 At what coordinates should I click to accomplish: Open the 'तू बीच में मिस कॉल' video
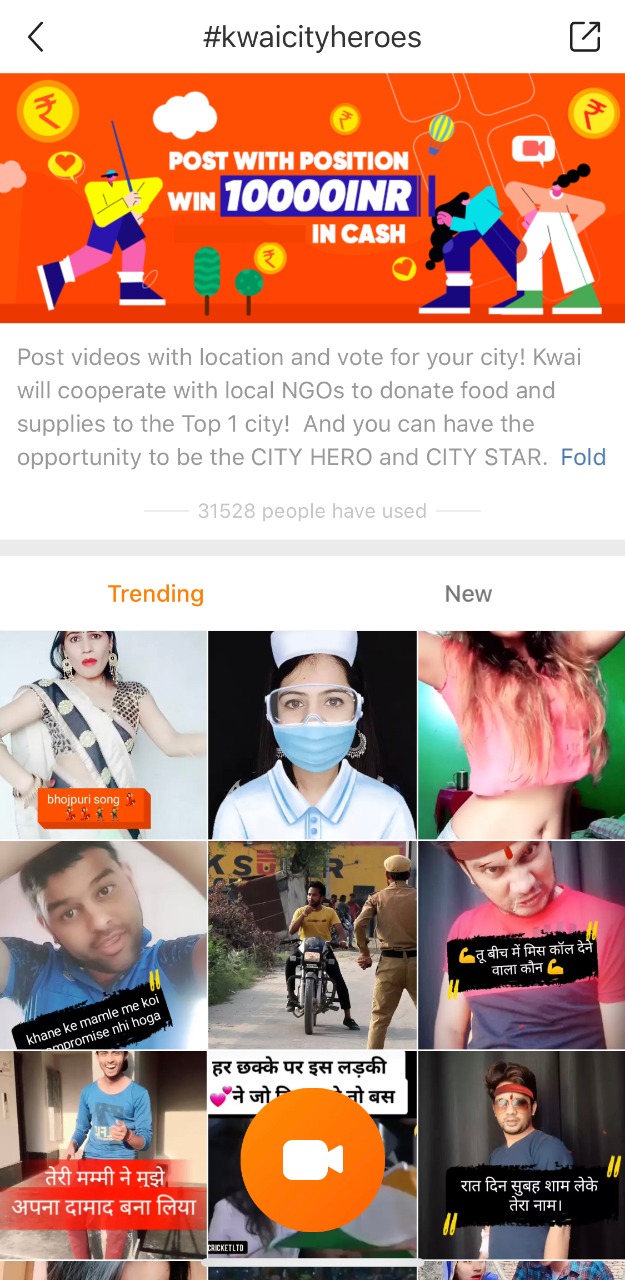pos(521,944)
